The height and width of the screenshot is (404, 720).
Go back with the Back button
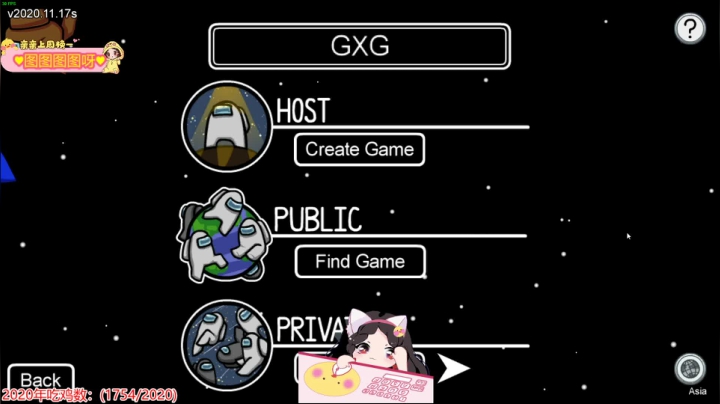(x=41, y=379)
